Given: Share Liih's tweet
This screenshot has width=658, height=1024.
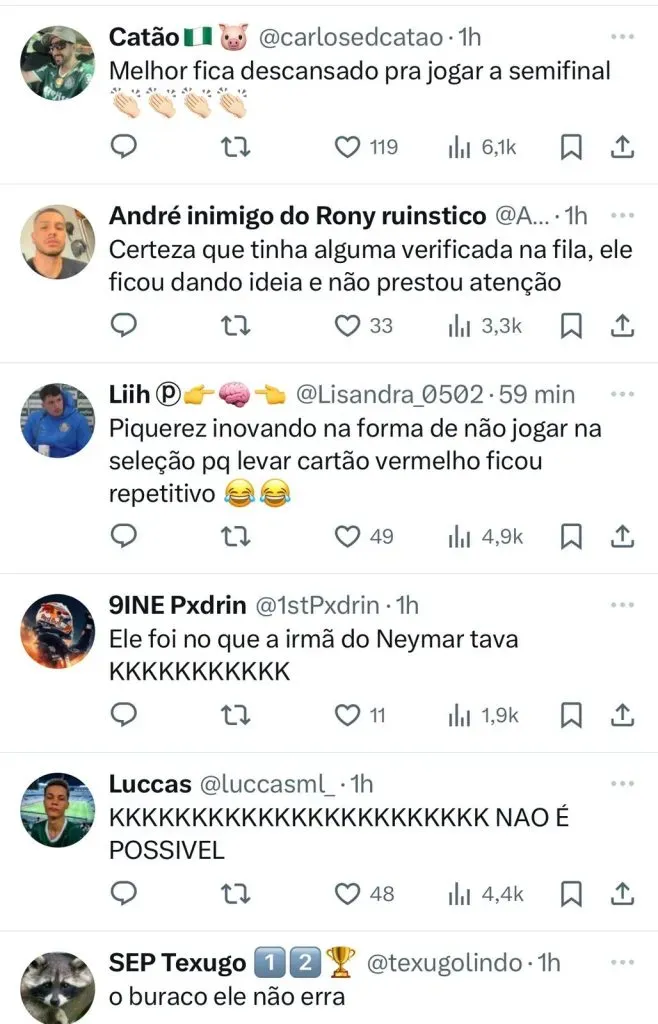Looking at the screenshot, I should pyautogui.click(x=622, y=536).
